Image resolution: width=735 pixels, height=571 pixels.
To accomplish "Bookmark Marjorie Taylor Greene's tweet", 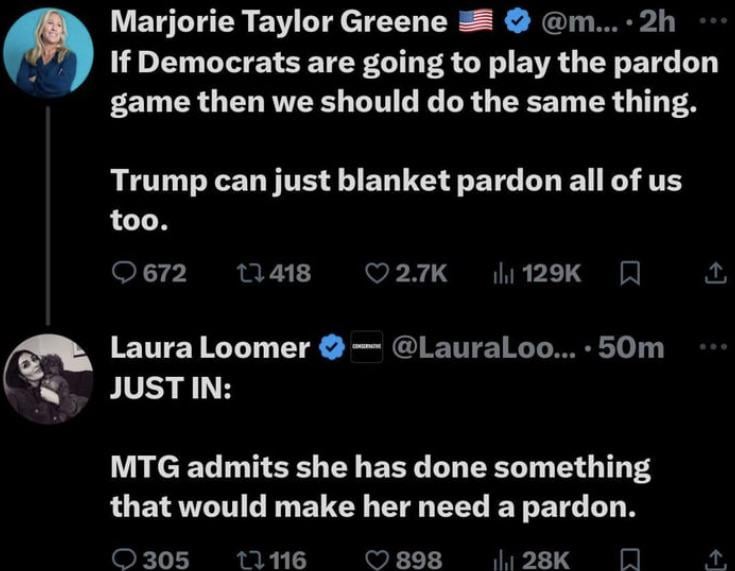I will (x=629, y=273).
